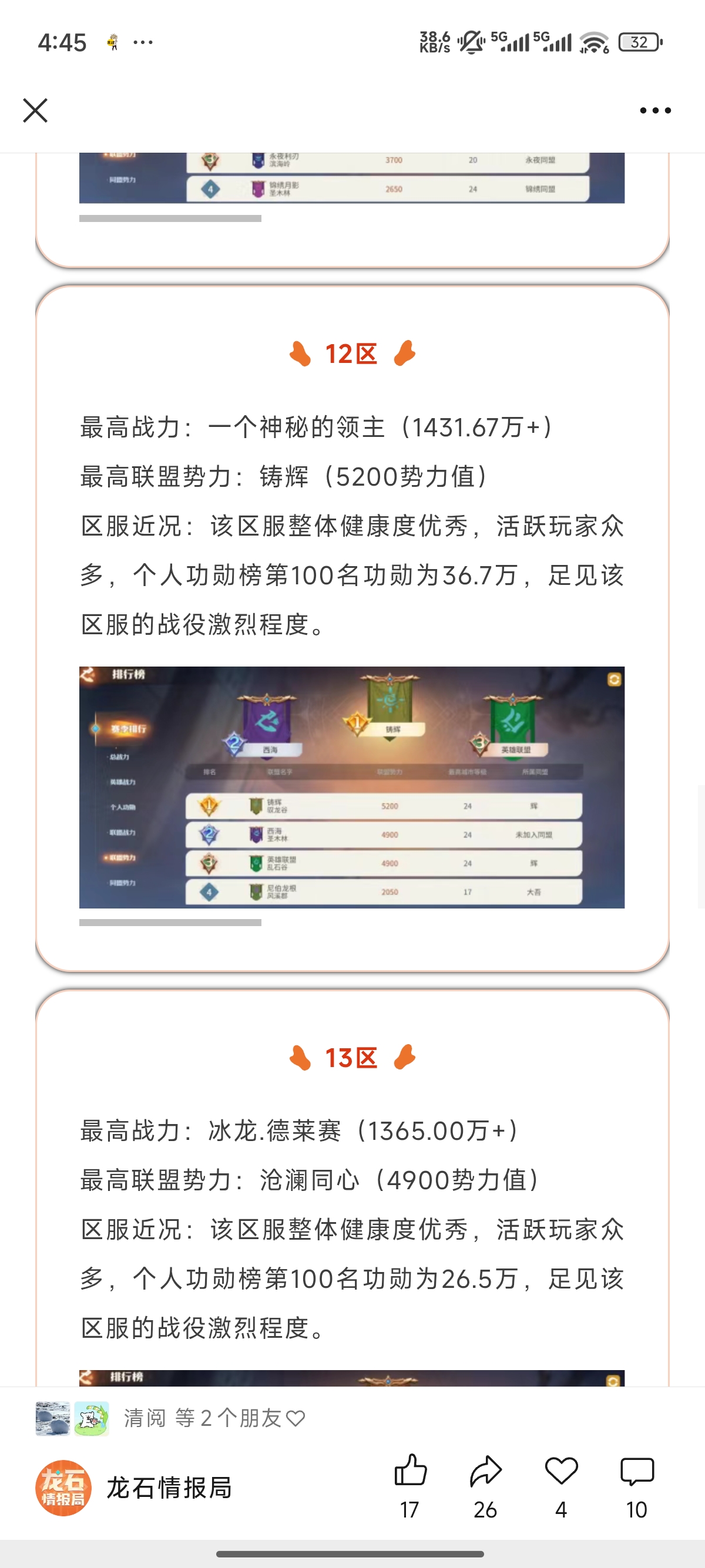Viewport: 705px width, 1568px height.
Task: Open the three-dot overflow menu
Action: coord(655,110)
